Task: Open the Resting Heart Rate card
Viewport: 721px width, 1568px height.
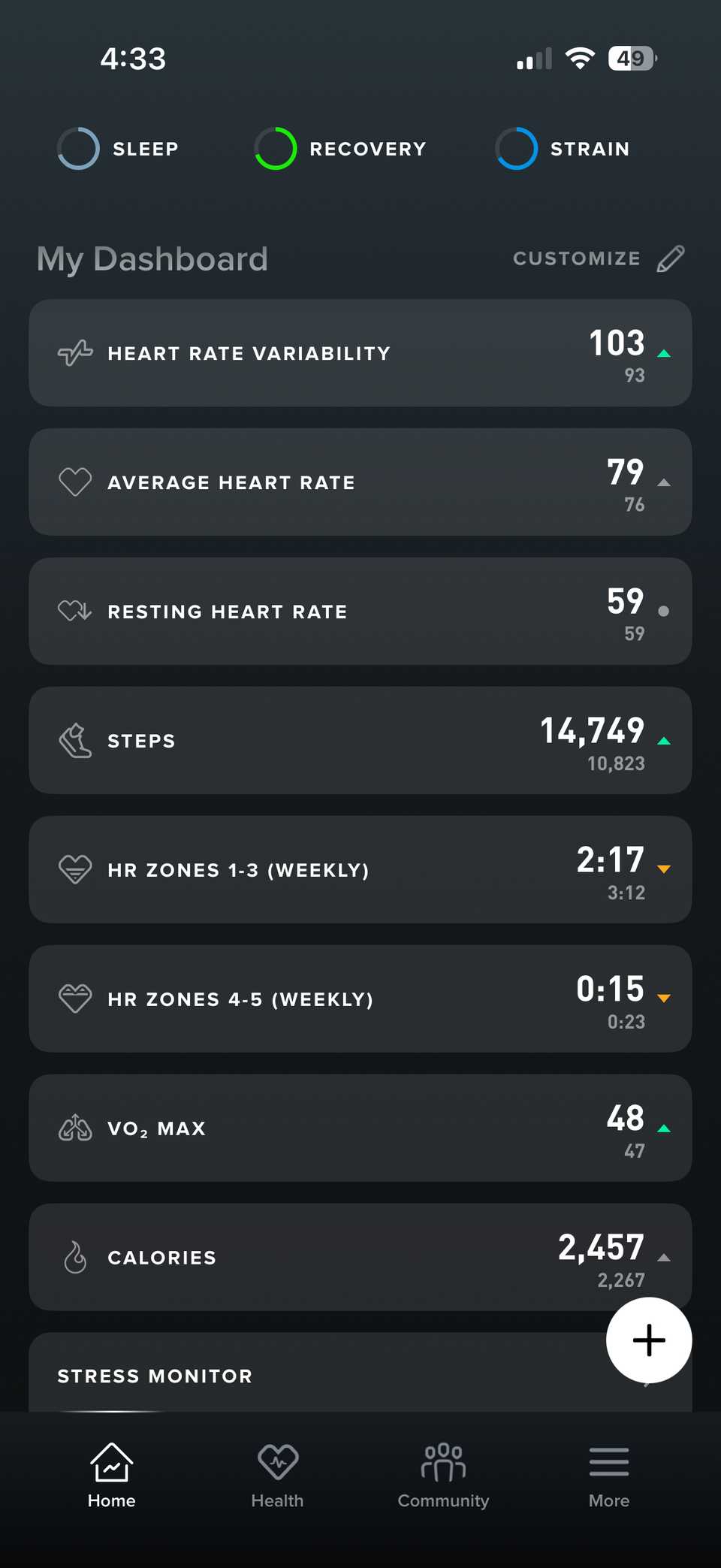Action: 360,612
